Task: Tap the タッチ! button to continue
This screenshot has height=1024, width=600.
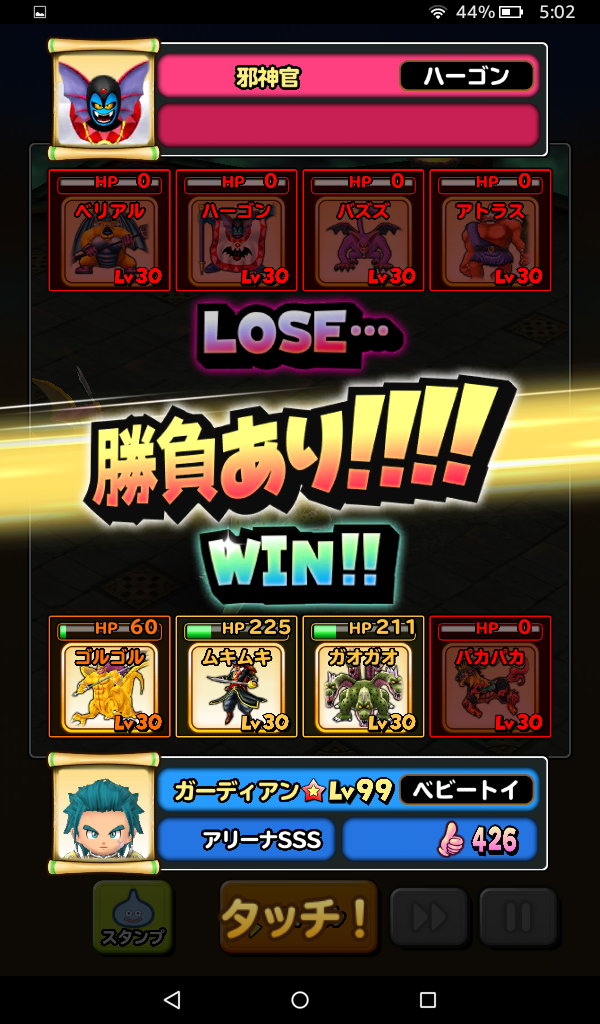Action: [298, 916]
